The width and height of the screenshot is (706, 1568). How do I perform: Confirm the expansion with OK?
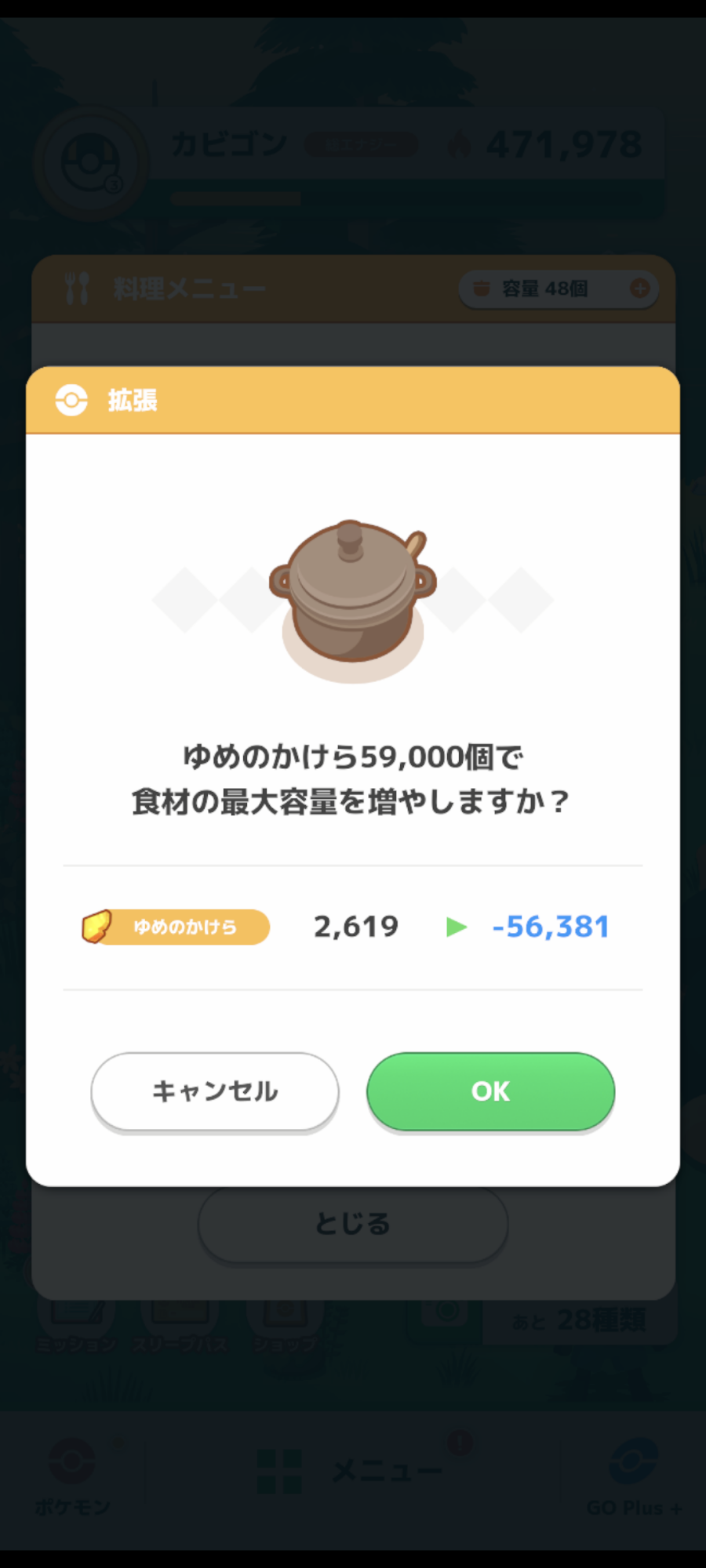[490, 1091]
